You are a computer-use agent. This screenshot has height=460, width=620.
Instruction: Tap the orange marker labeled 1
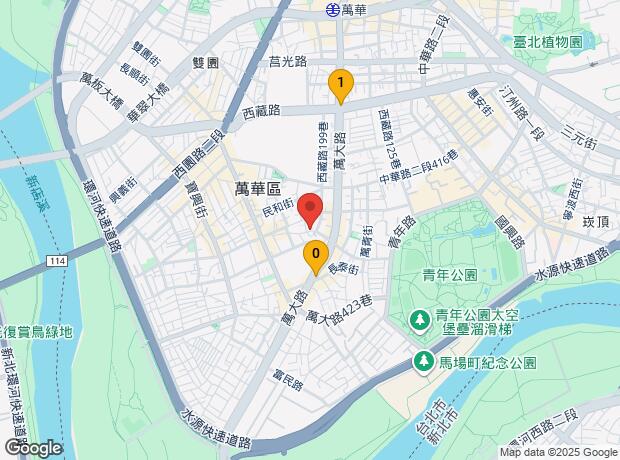coord(341,87)
